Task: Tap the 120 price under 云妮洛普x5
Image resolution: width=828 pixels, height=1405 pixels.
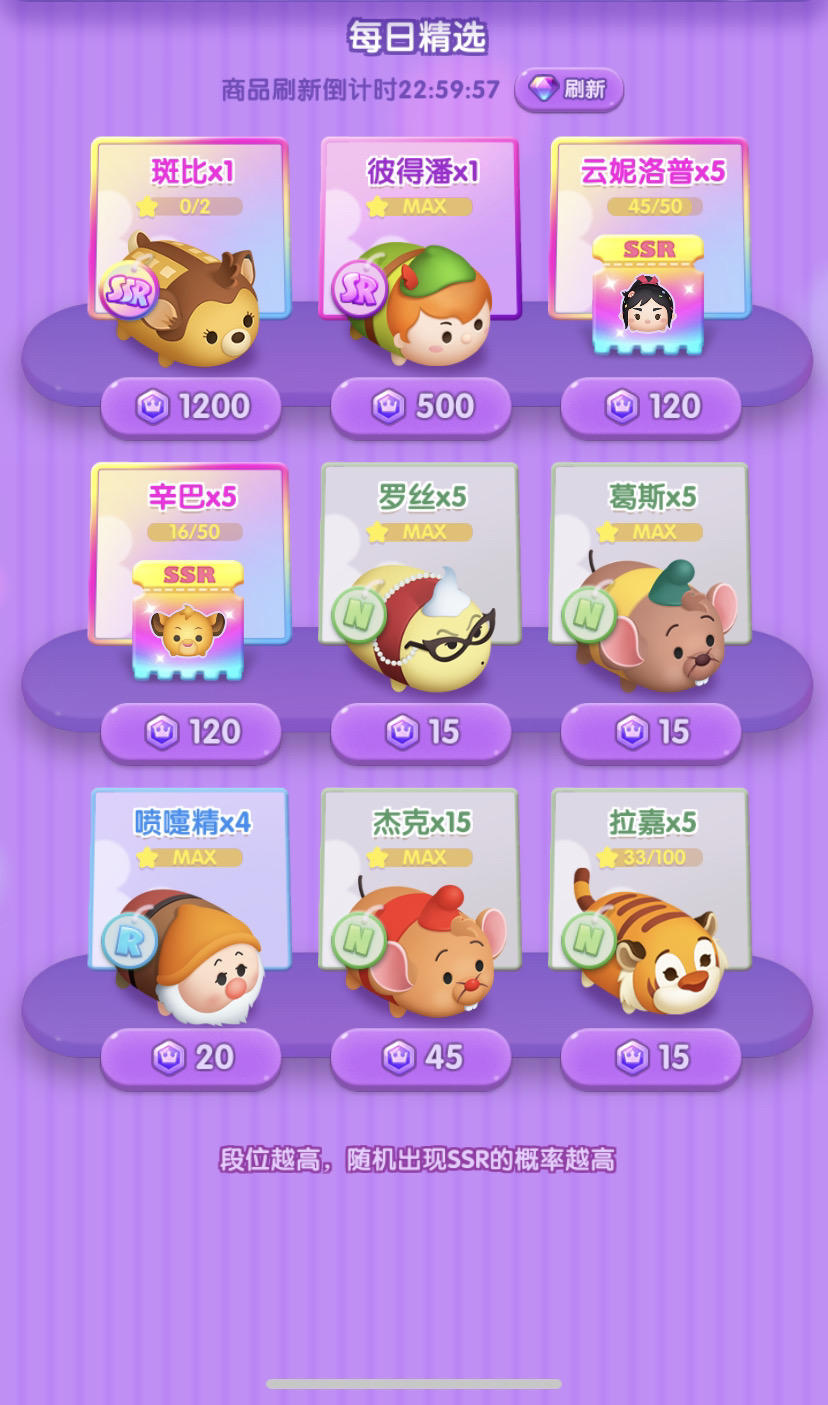Action: (651, 406)
